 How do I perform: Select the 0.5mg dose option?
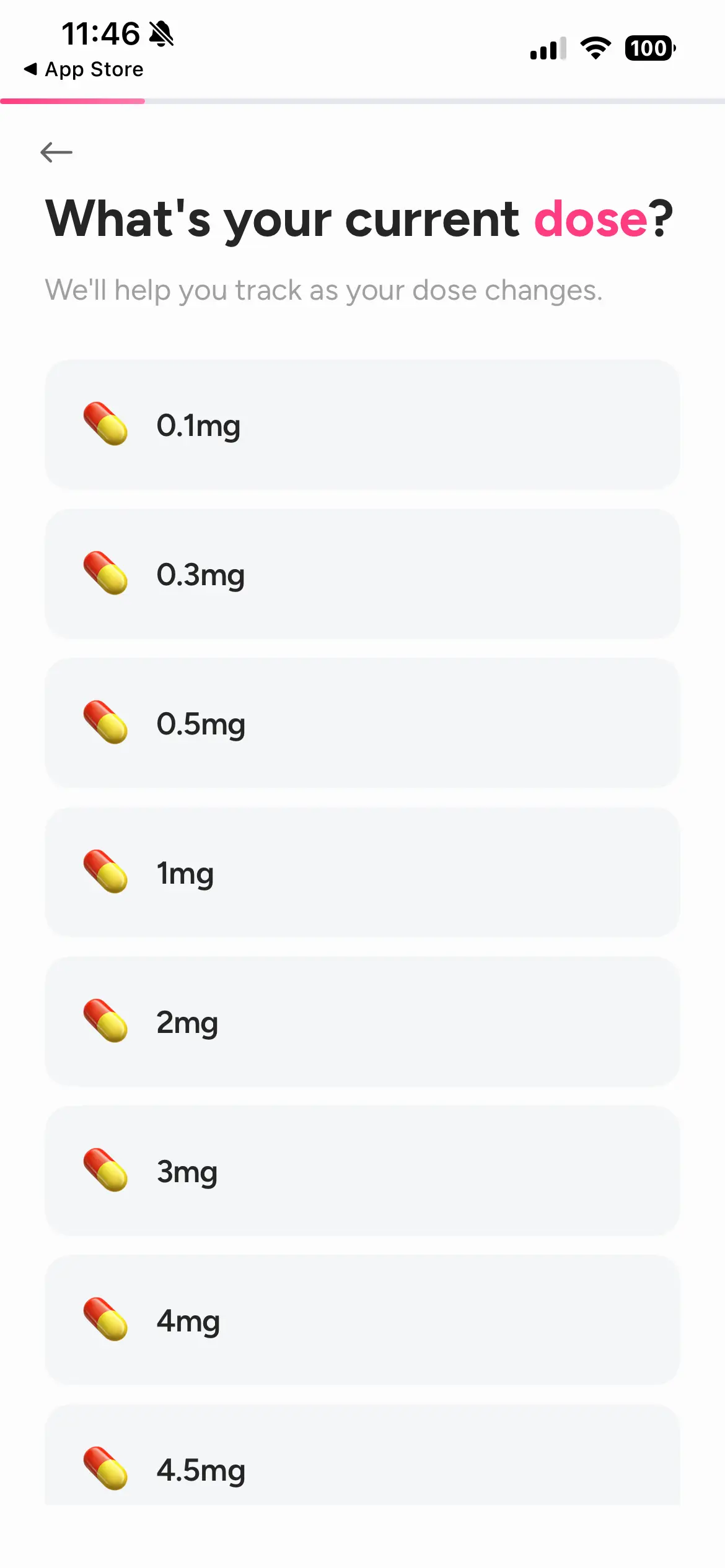pyautogui.click(x=362, y=724)
